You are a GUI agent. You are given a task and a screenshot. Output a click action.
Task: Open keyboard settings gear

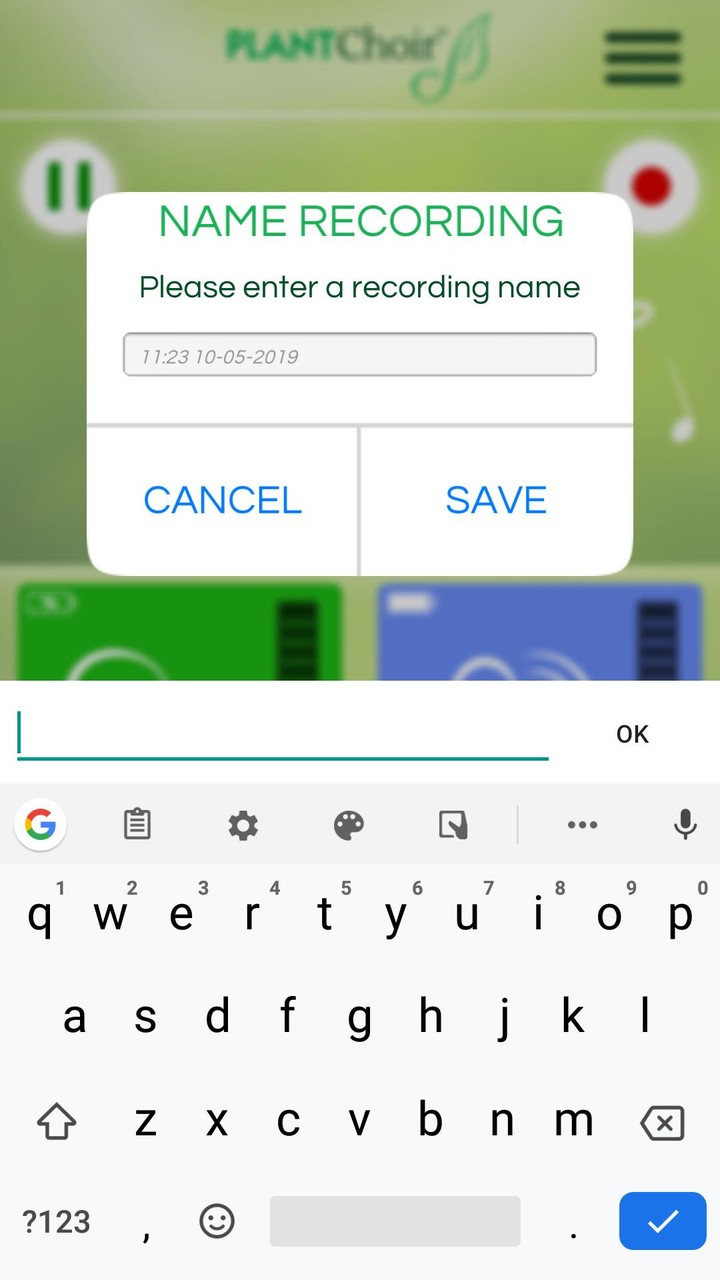tap(243, 825)
